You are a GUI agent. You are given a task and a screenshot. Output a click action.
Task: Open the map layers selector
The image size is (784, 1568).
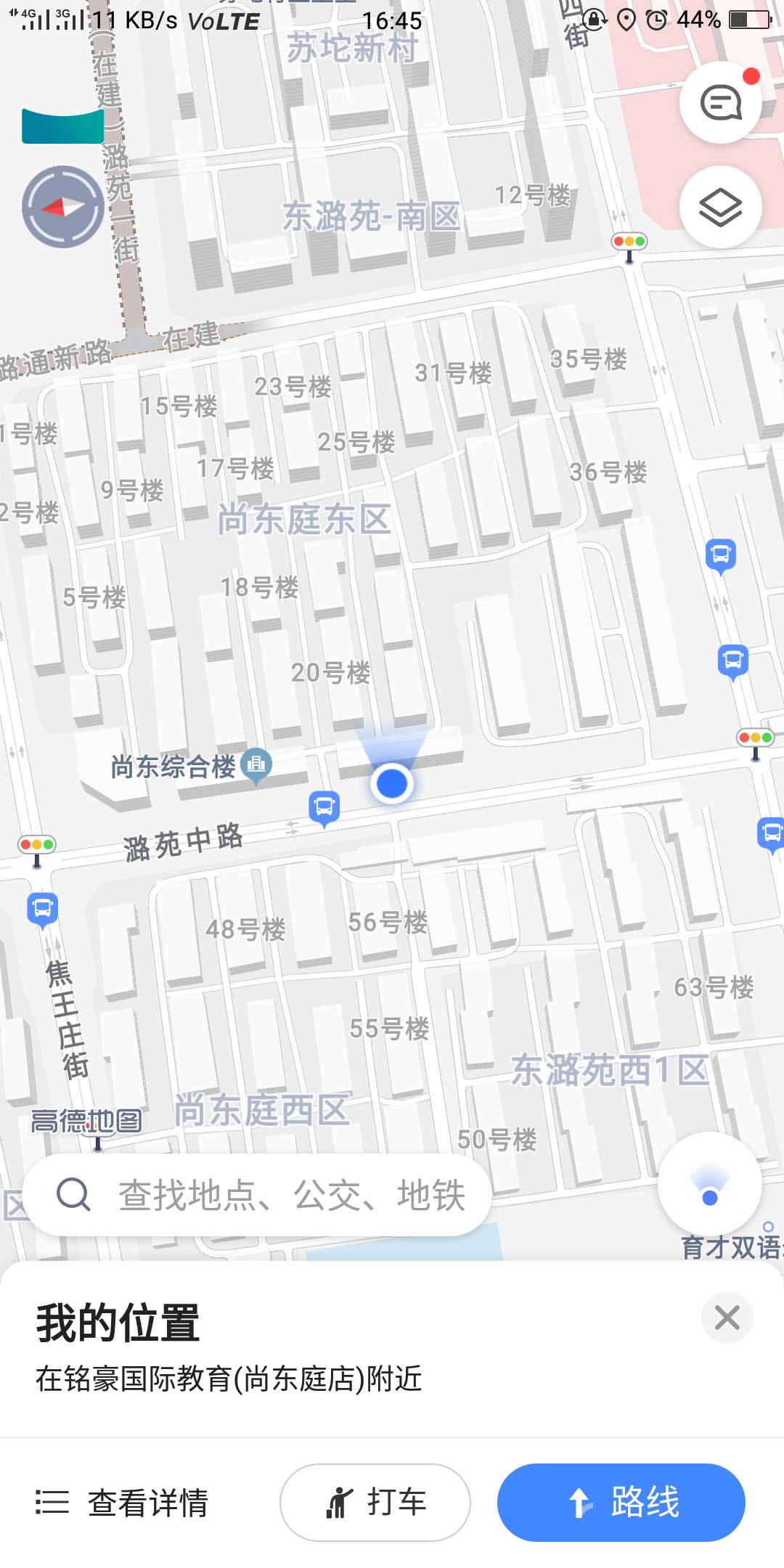click(720, 208)
